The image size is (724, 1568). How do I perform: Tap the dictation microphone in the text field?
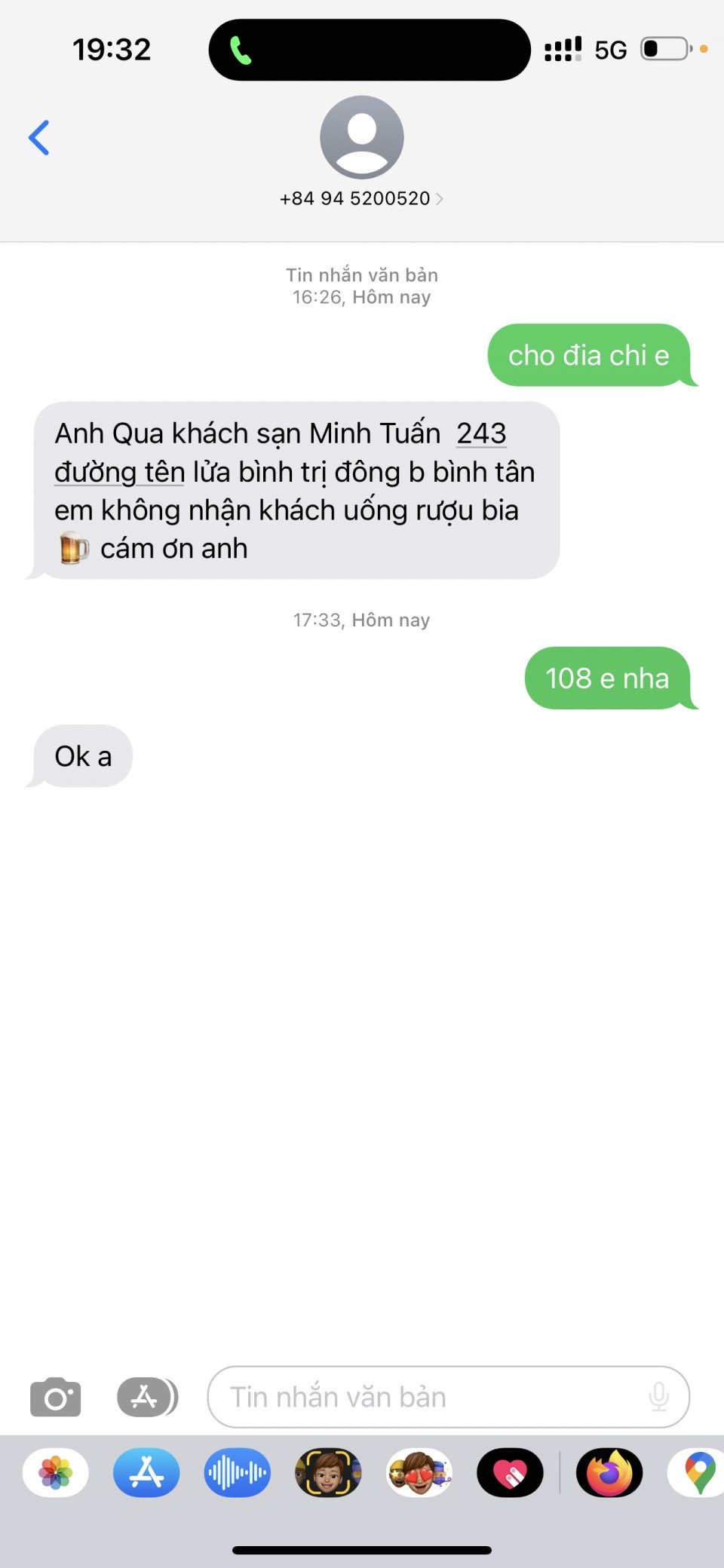[658, 1397]
